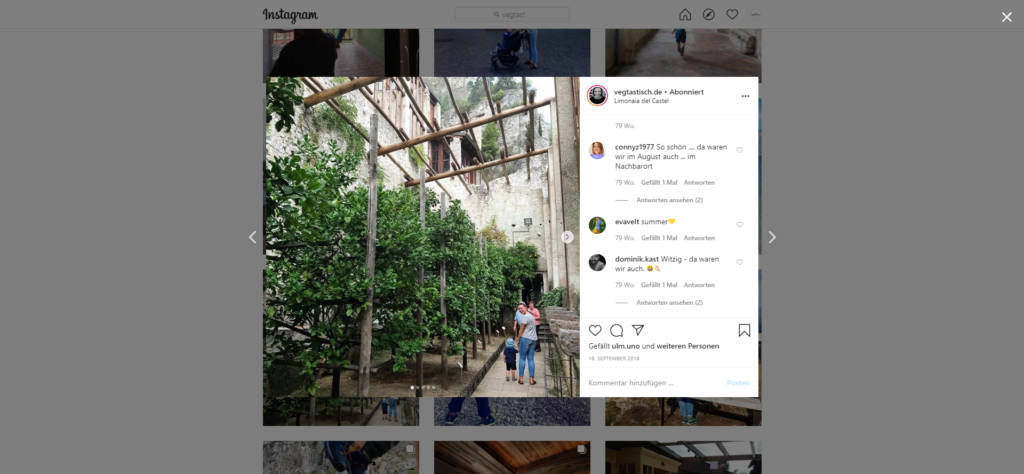The image size is (1024, 474).
Task: Go to the previous post
Action: 252,237
